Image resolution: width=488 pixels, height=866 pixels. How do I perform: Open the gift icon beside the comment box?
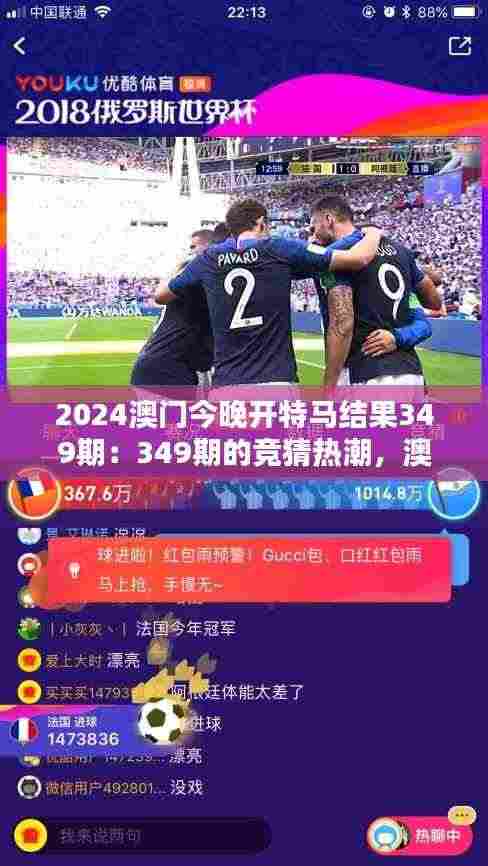coord(29,836)
